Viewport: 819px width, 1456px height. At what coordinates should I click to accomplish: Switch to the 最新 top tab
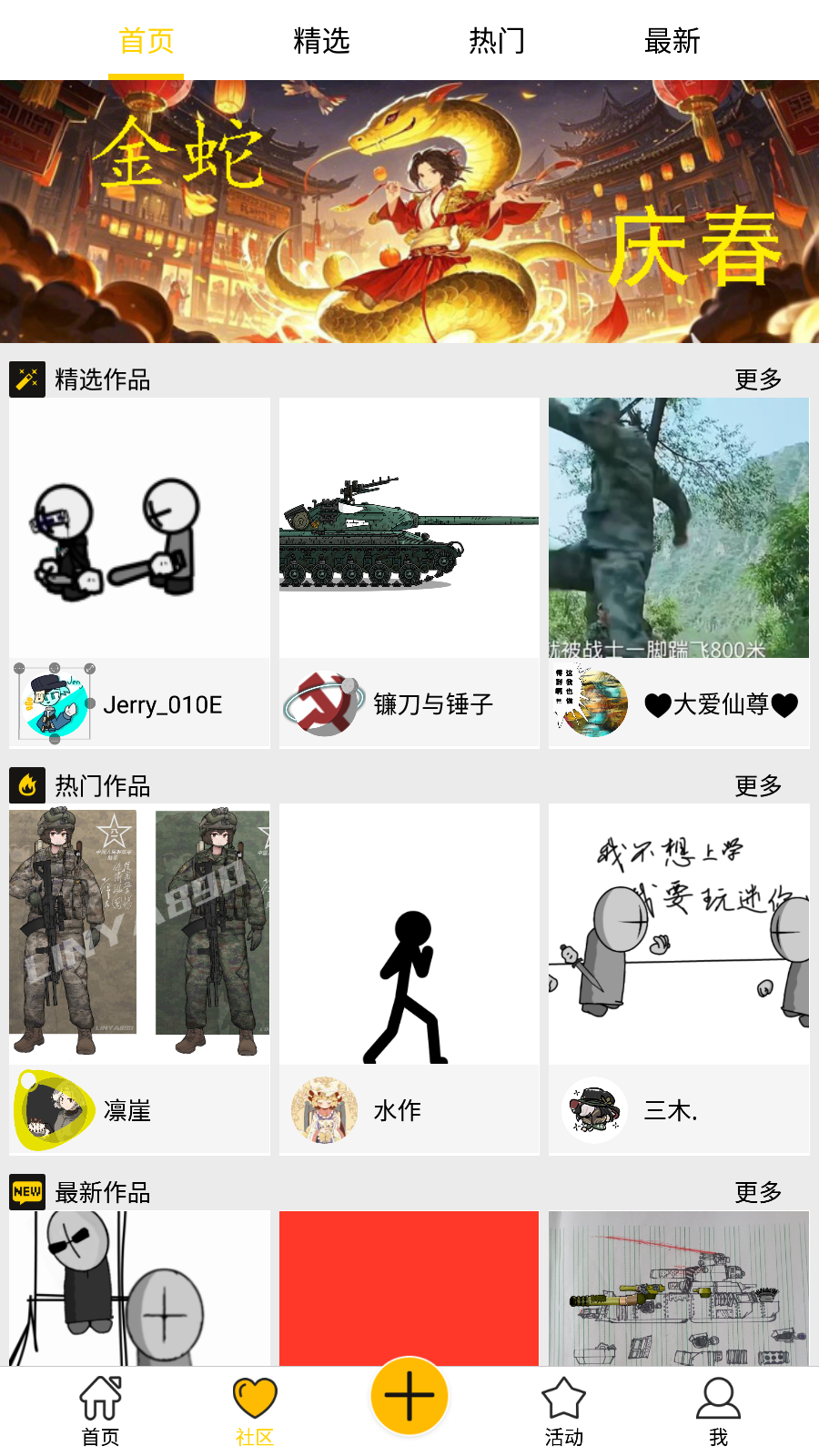pyautogui.click(x=672, y=41)
